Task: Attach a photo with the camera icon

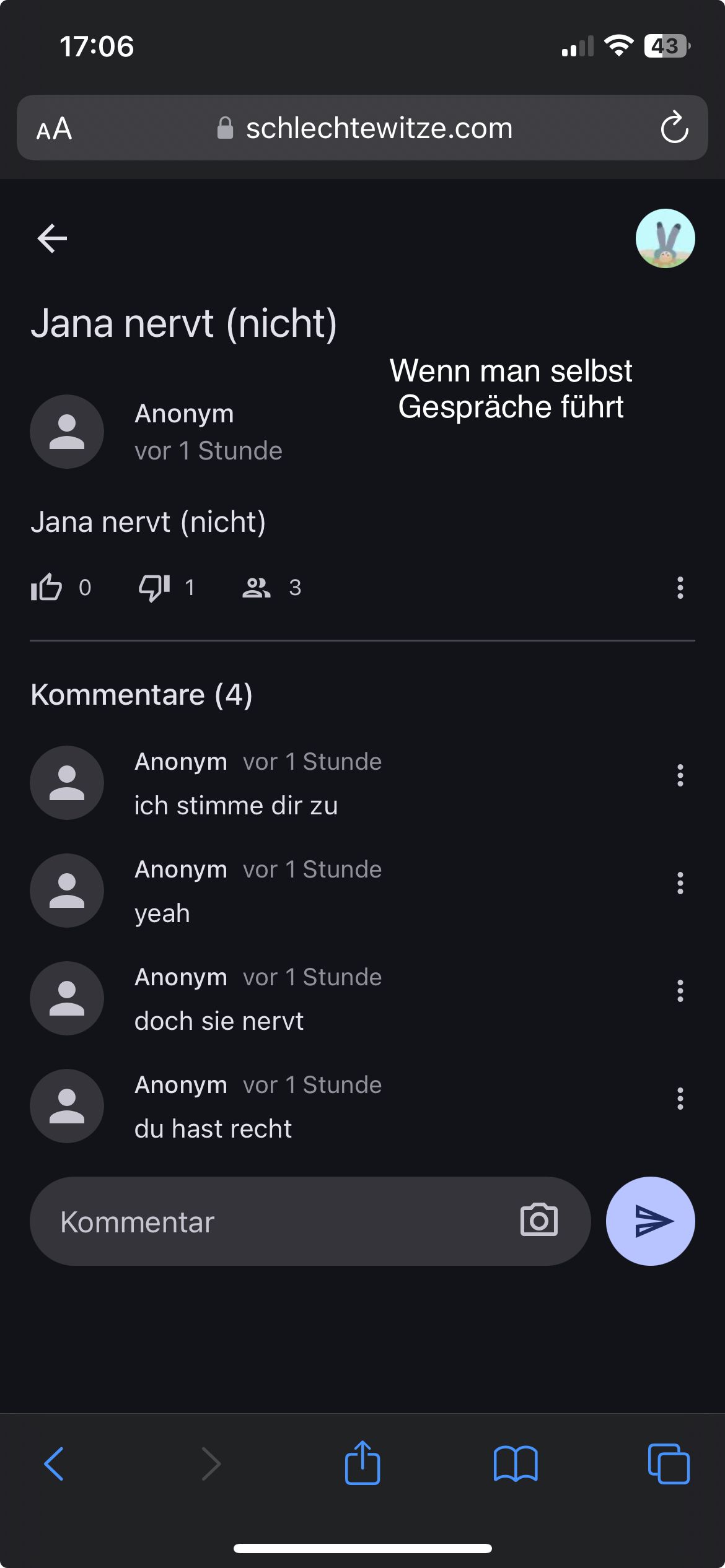Action: (x=538, y=1221)
